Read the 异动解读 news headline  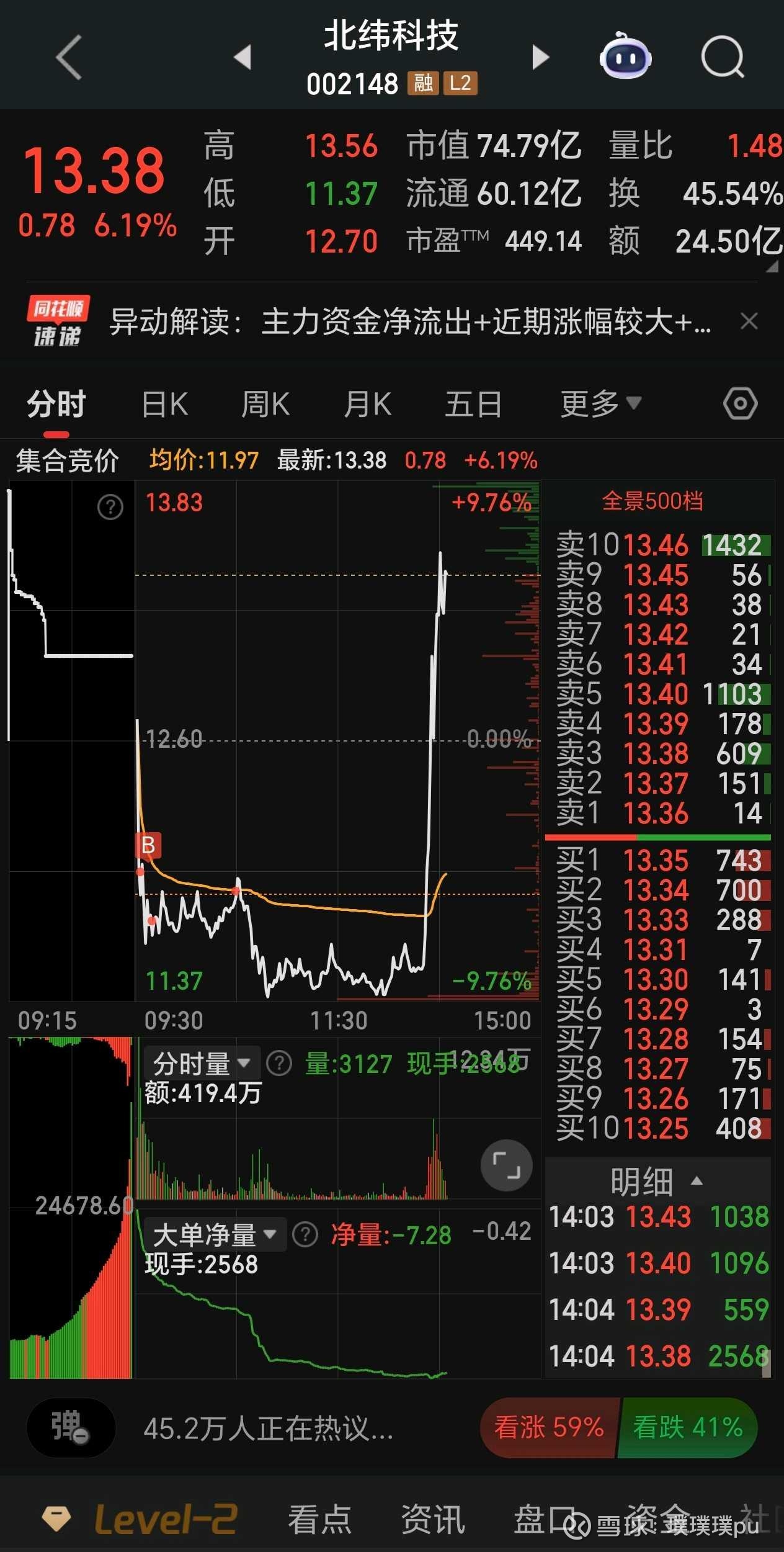point(410,322)
